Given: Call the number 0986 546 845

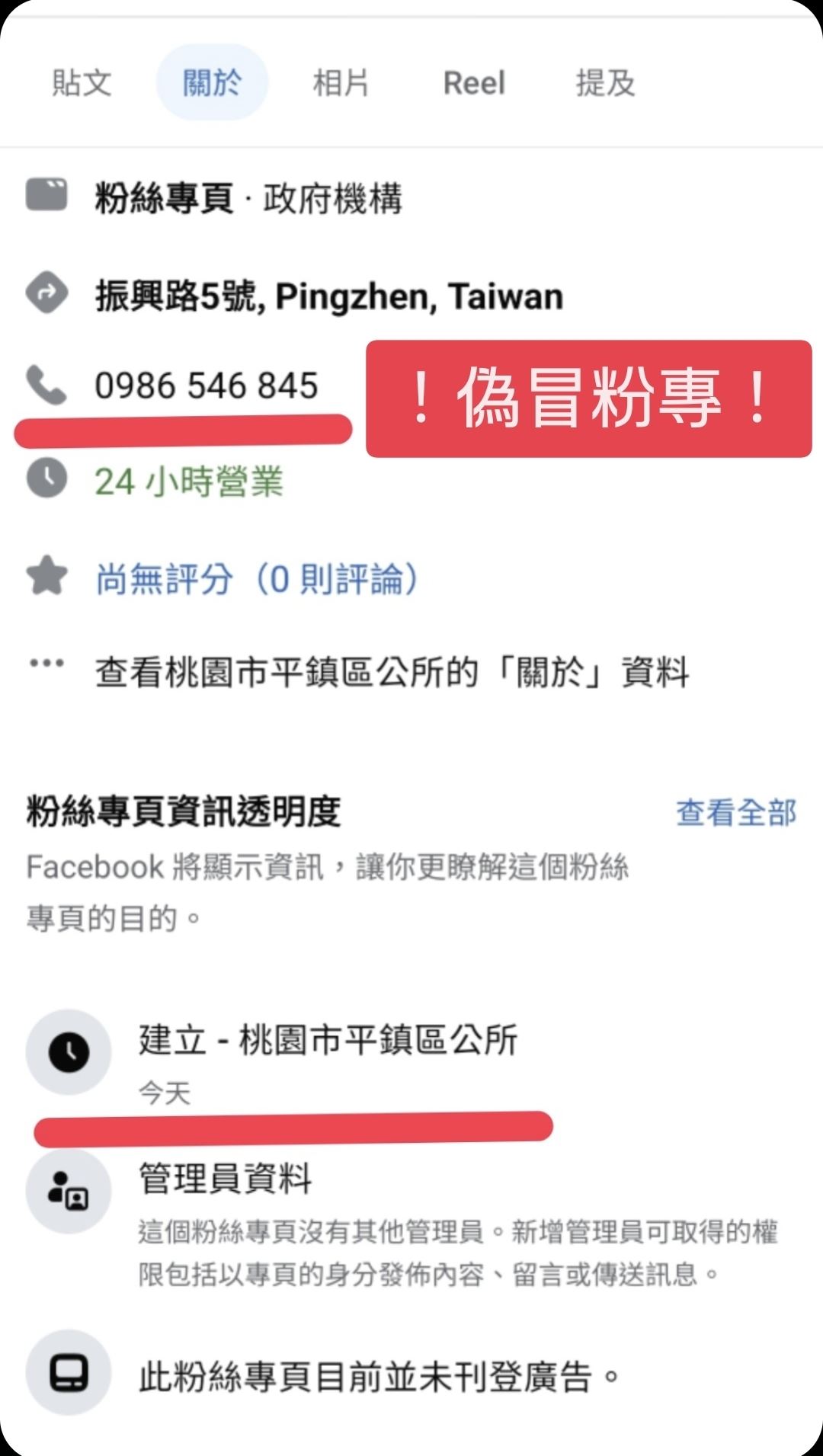Looking at the screenshot, I should point(206,386).
